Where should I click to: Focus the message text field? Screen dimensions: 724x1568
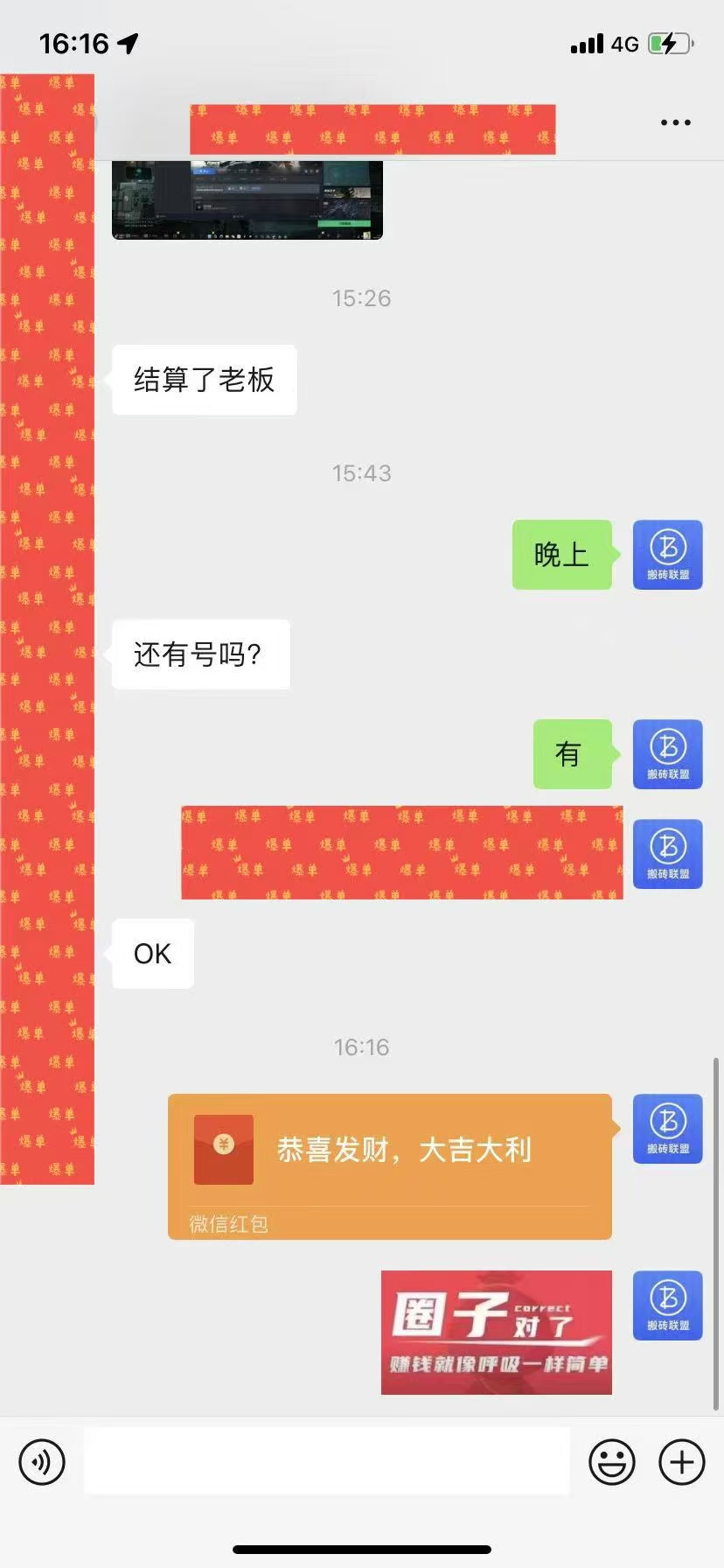[326, 1461]
